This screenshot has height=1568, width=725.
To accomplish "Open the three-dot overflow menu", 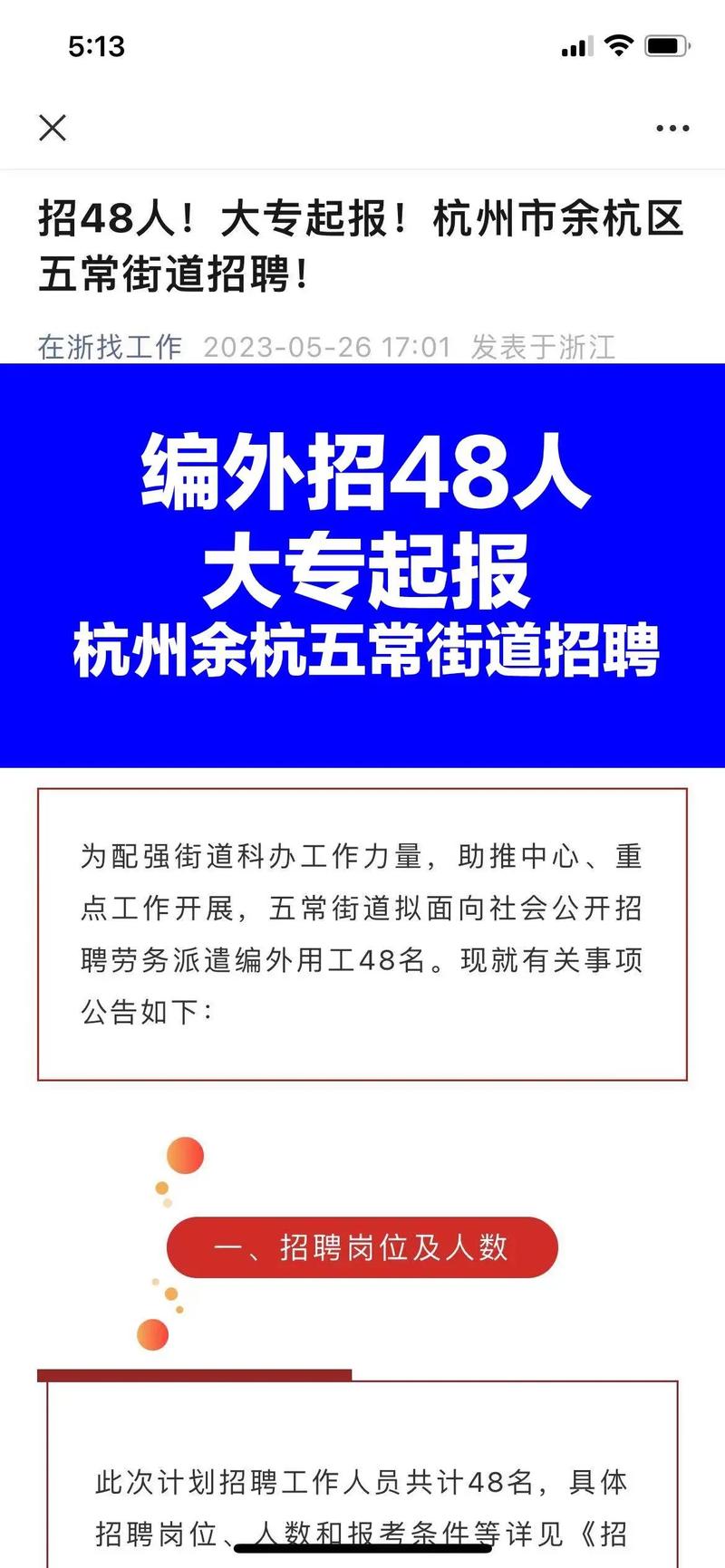I will coord(672,129).
